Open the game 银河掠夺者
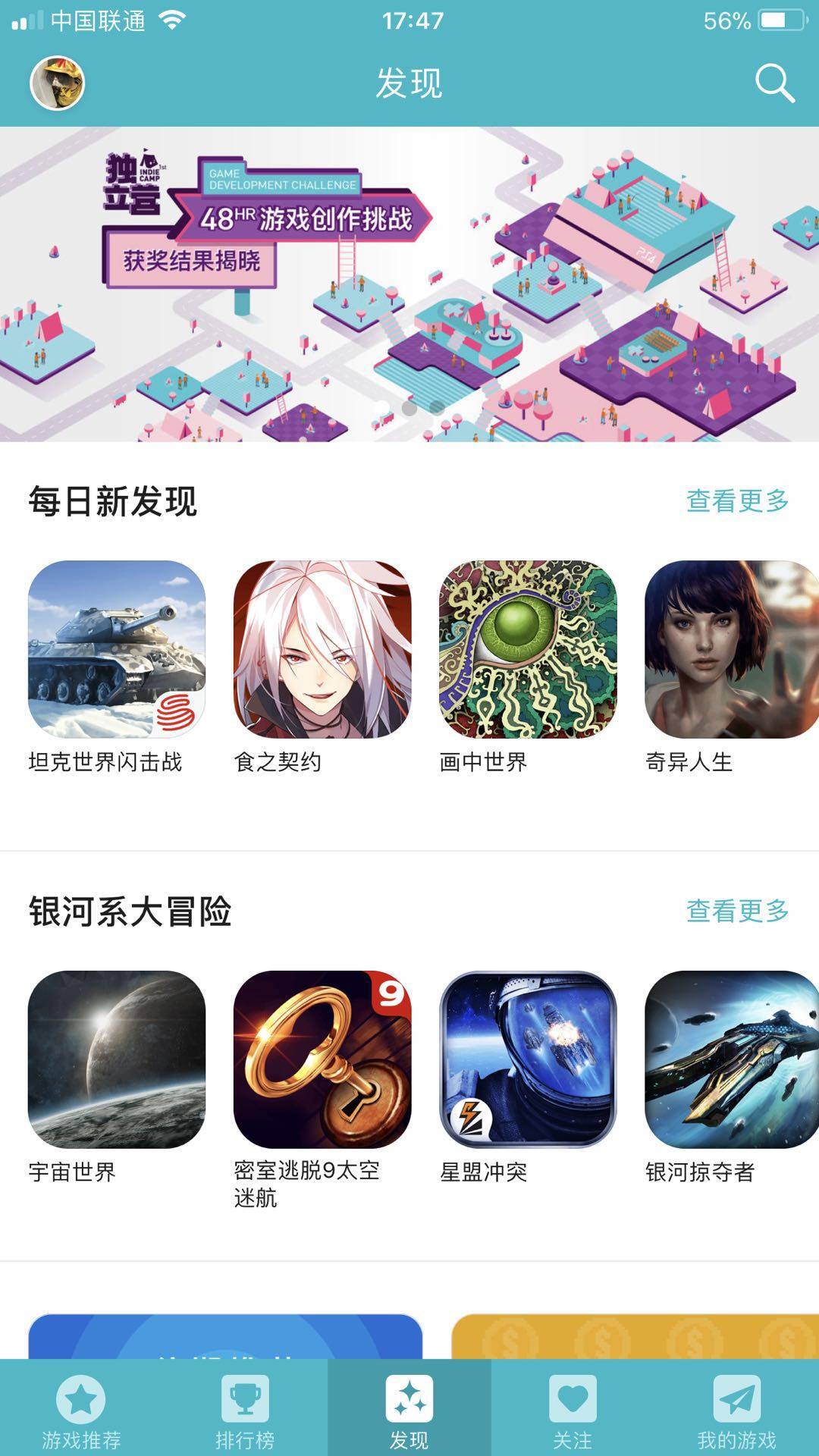The image size is (819, 1456). click(x=730, y=1059)
